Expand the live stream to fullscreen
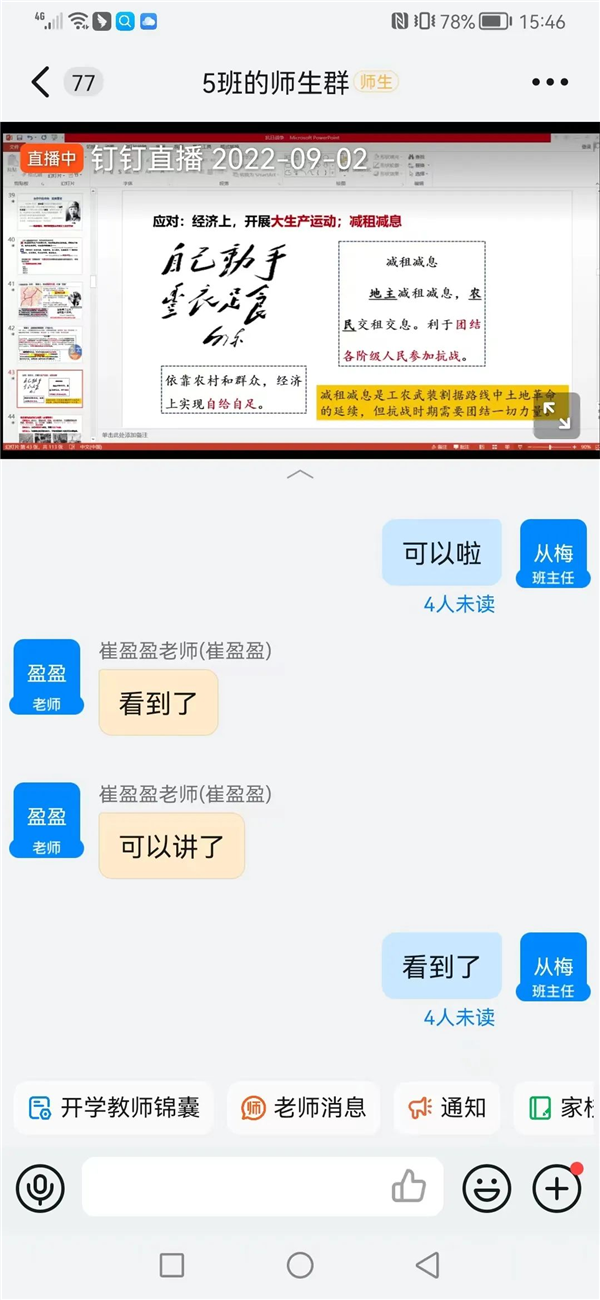This screenshot has height=1300, width=600. [x=556, y=415]
